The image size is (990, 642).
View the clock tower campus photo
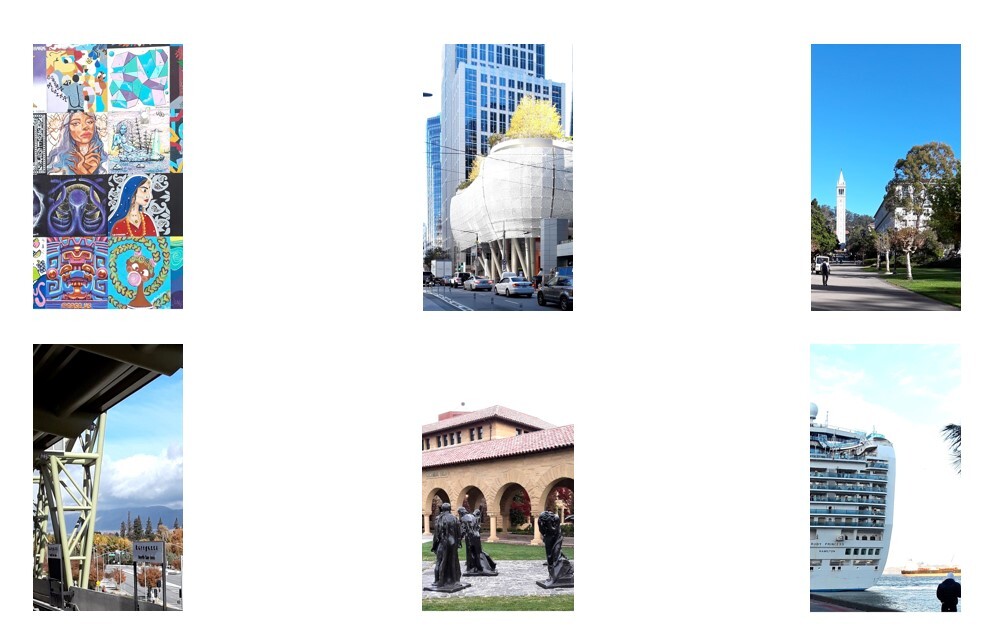[x=885, y=177]
